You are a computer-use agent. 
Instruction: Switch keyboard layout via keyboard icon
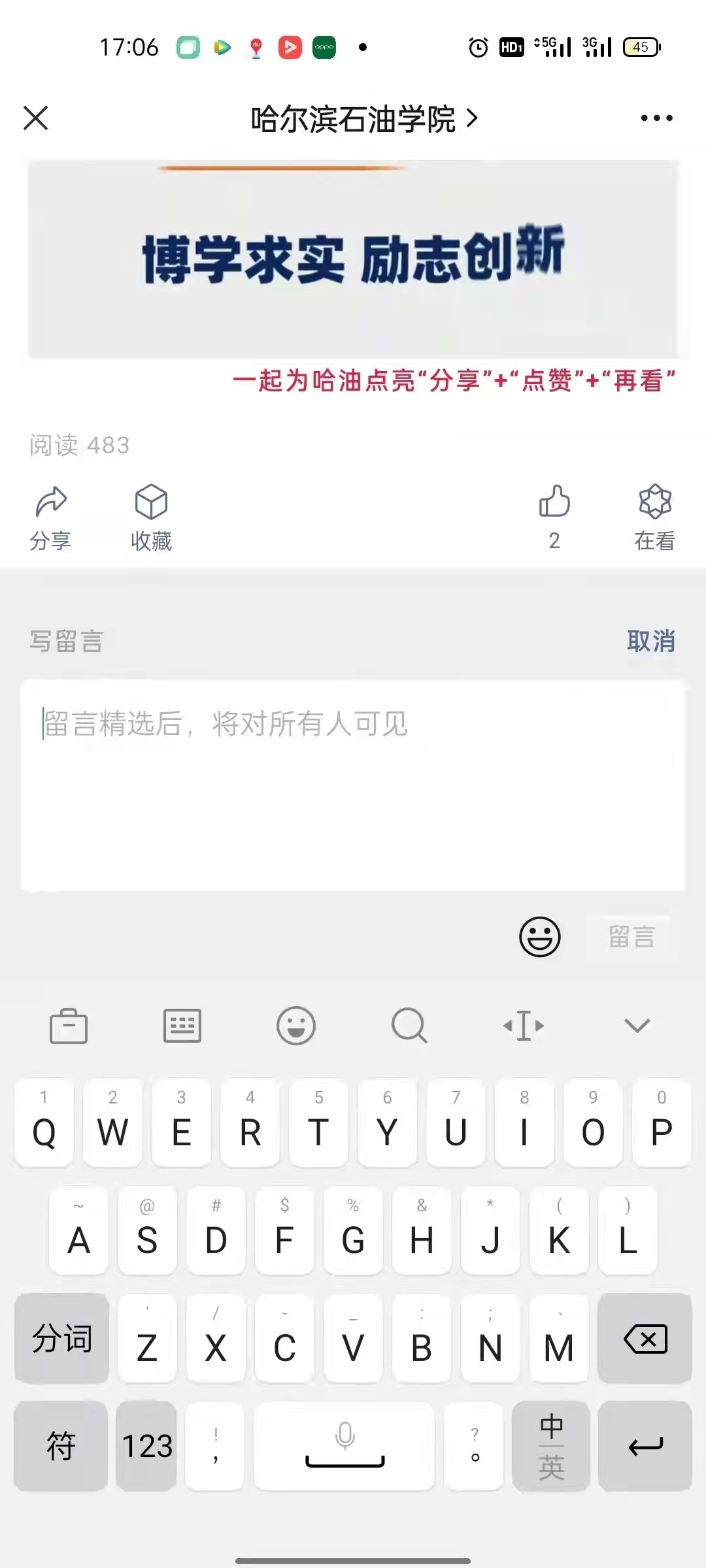[x=182, y=1026]
